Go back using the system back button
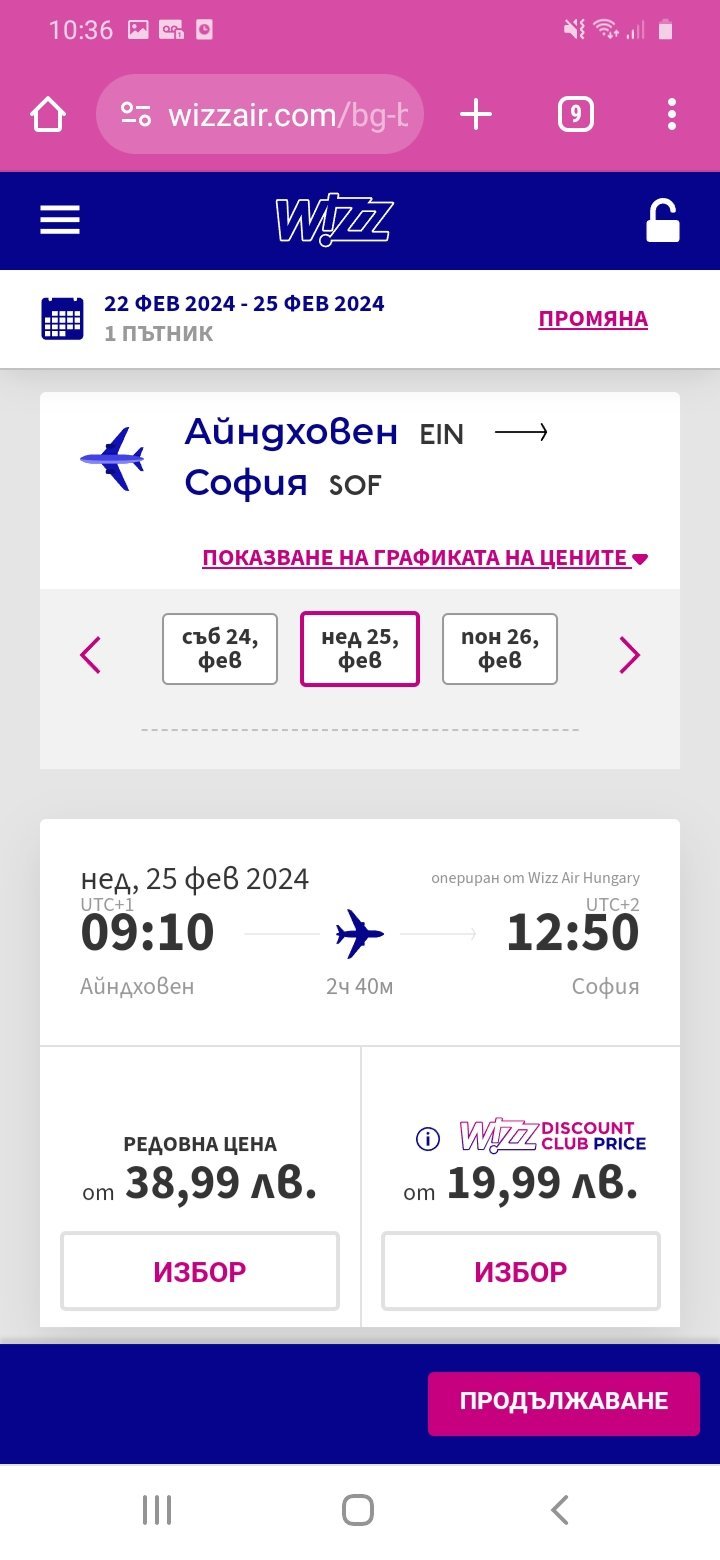Viewport: 720px width, 1560px height. [560, 1510]
